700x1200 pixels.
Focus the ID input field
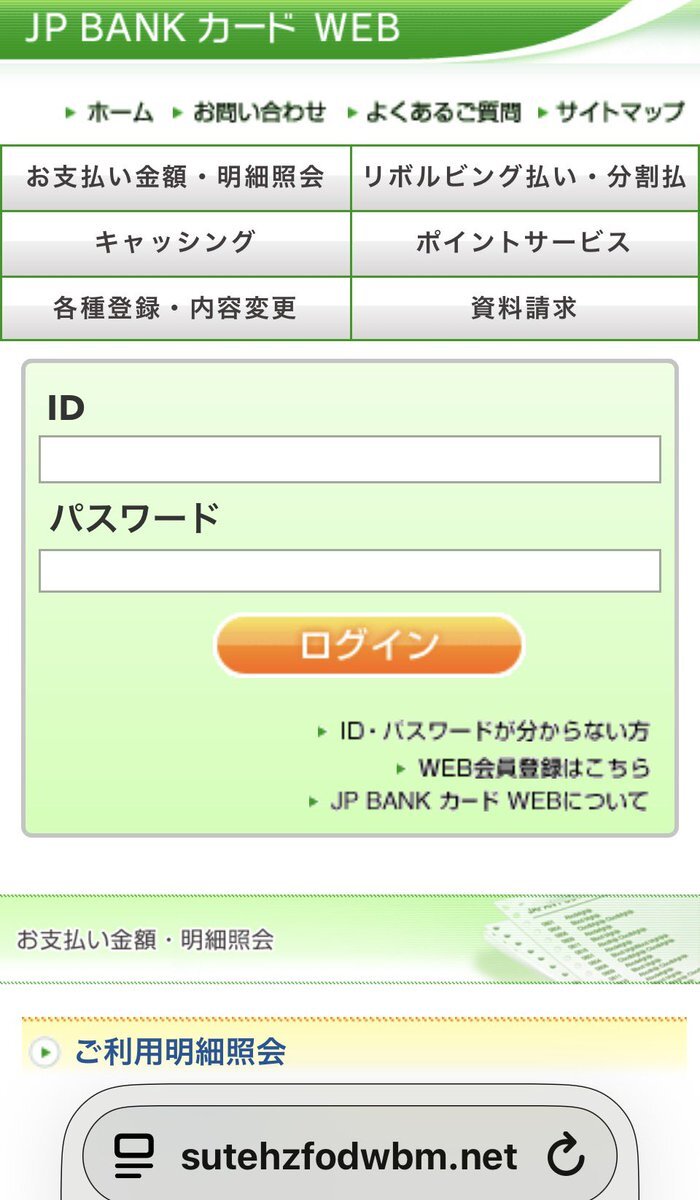[x=350, y=459]
